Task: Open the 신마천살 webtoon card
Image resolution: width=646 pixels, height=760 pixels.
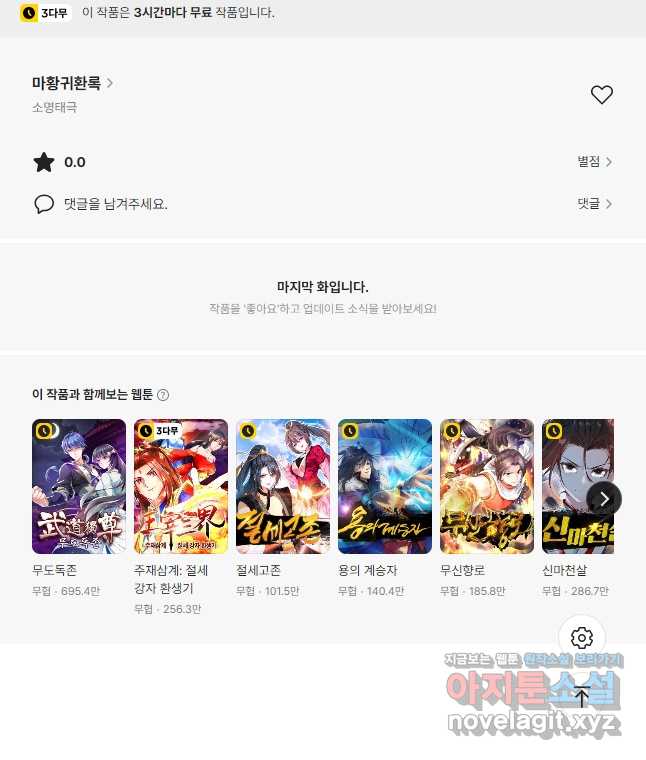Action: pos(577,486)
